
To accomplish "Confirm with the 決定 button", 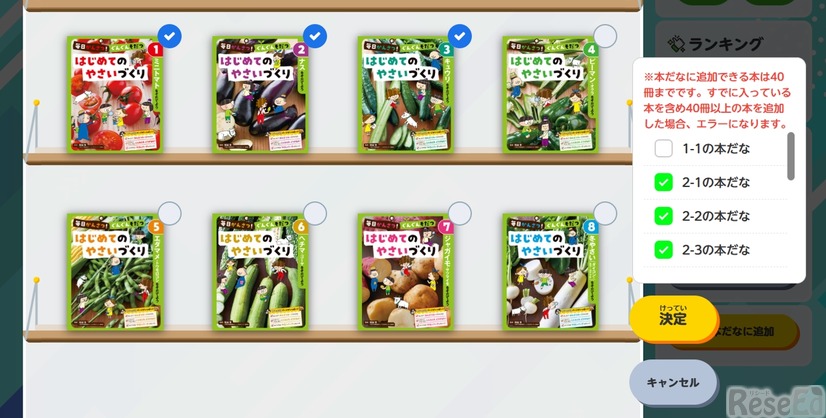I will pyautogui.click(x=673, y=318).
